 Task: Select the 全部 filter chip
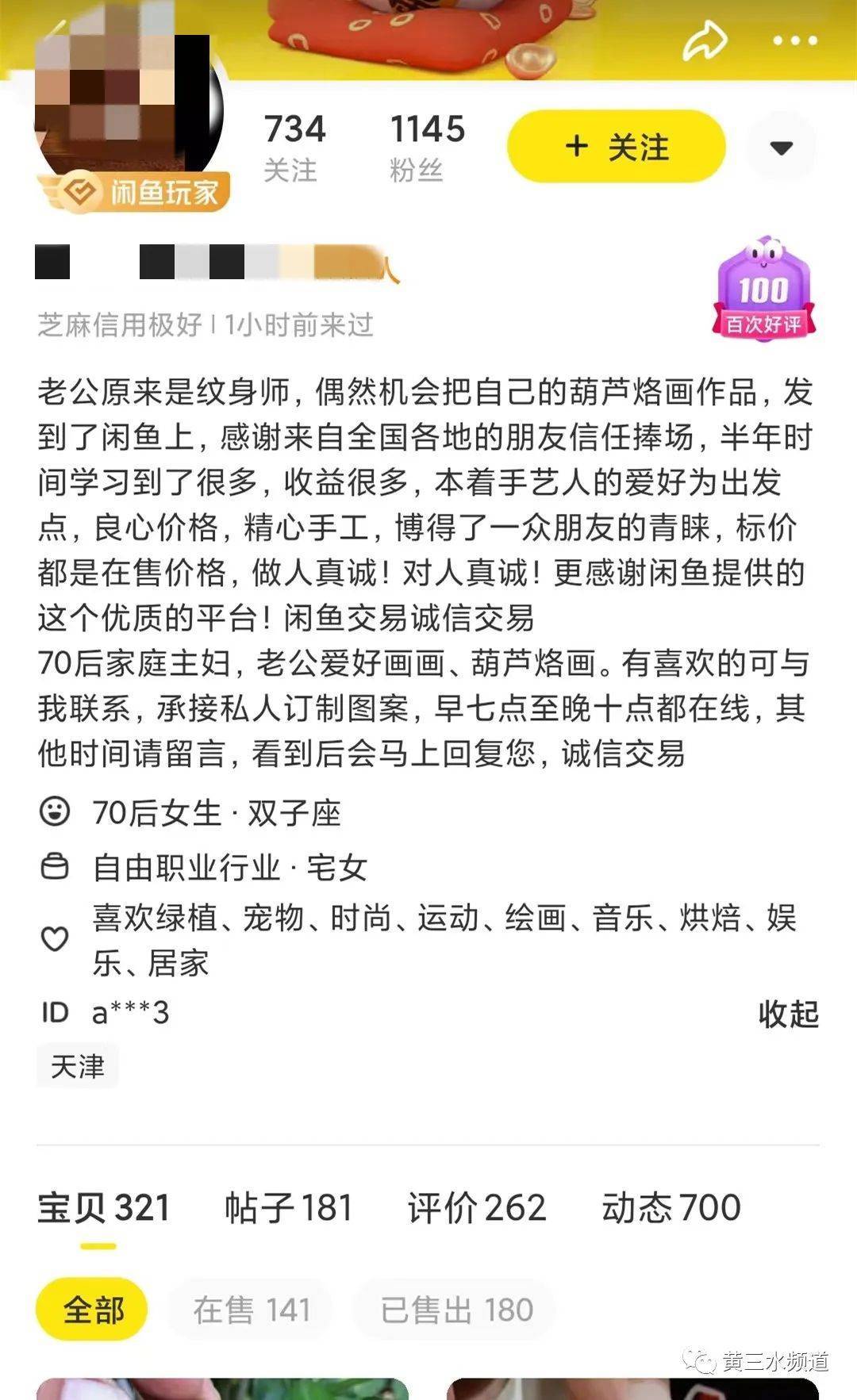click(x=92, y=1310)
